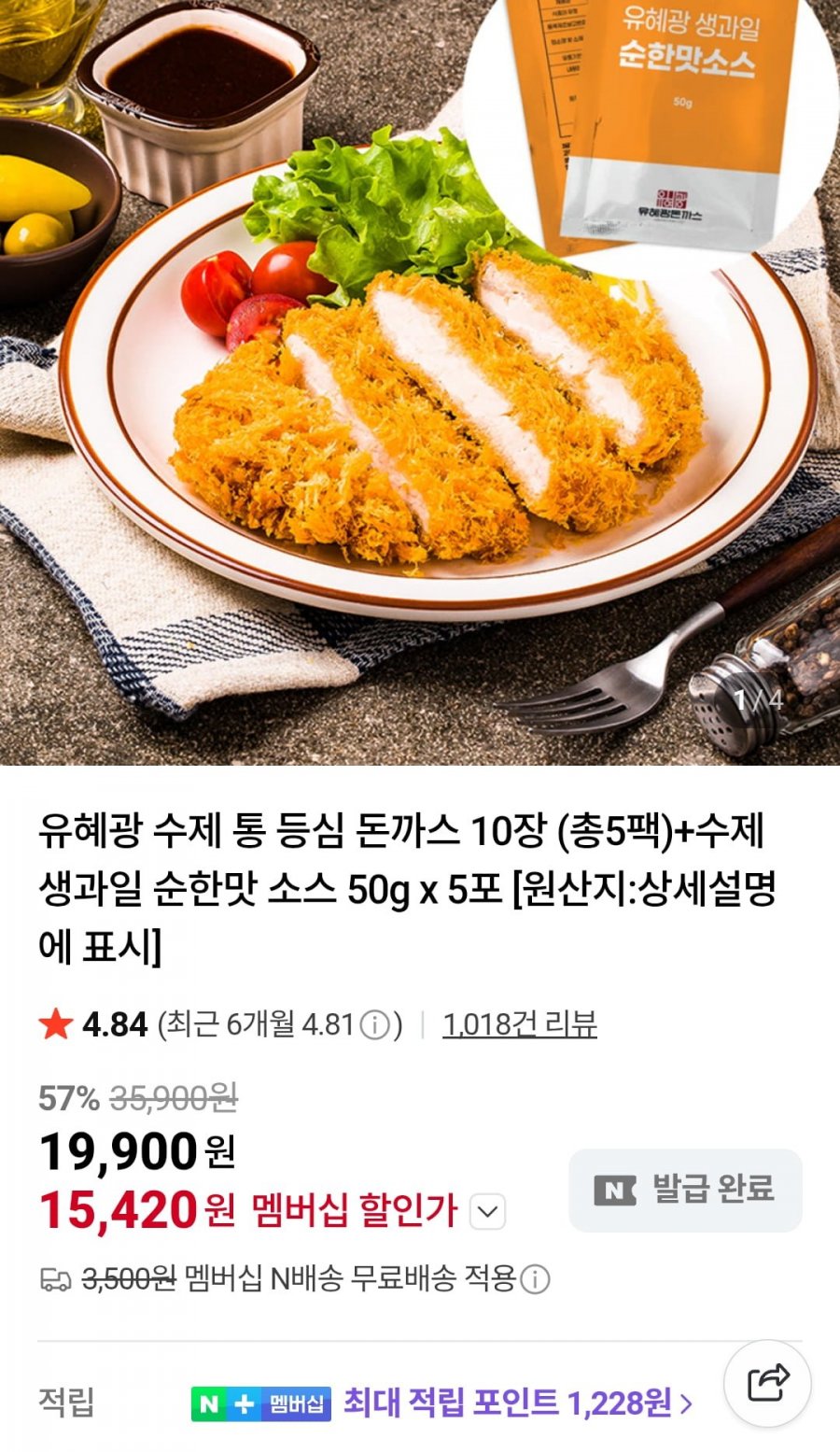Open 최대 적립 포인트 1,228원 details
The height and width of the screenshot is (1452, 840).
click(517, 1402)
